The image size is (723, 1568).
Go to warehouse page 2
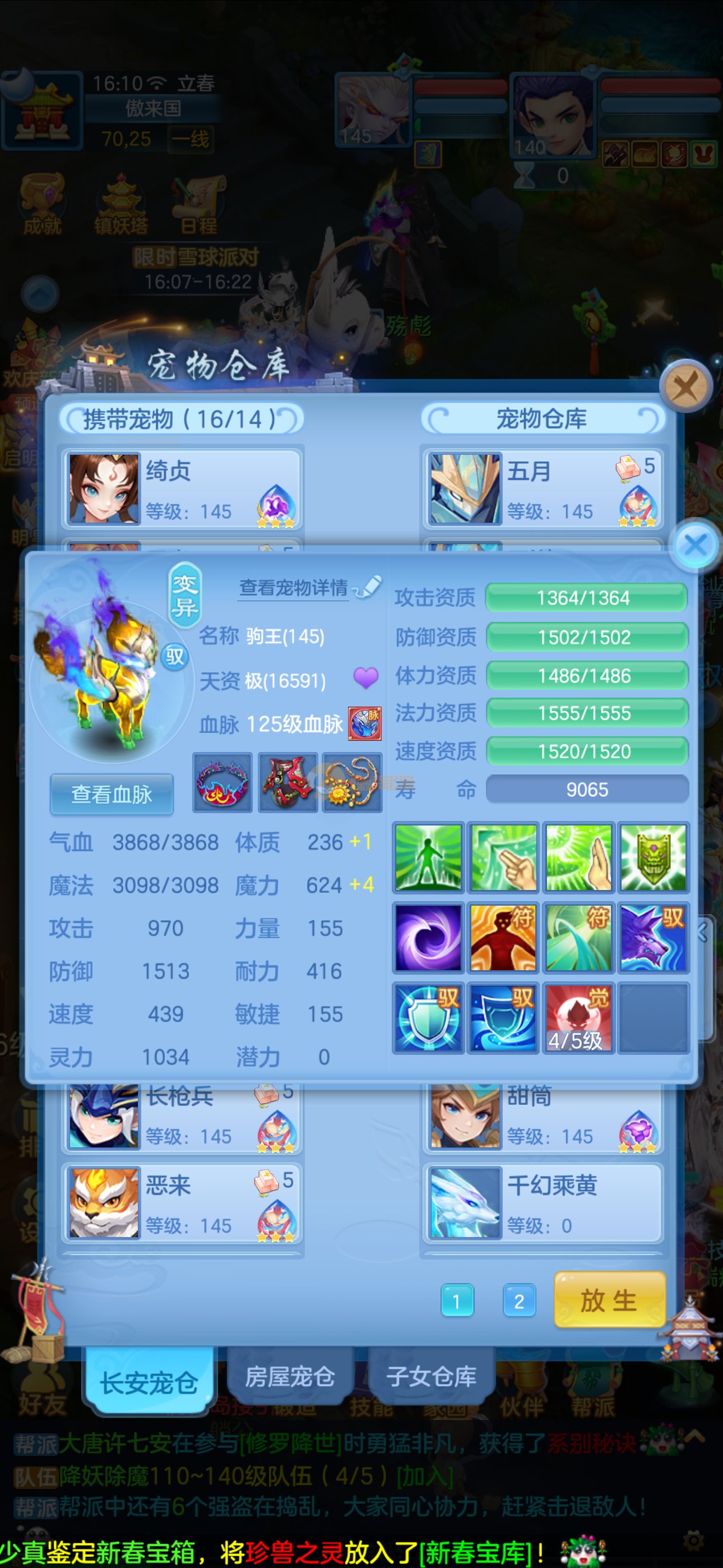tap(519, 1302)
